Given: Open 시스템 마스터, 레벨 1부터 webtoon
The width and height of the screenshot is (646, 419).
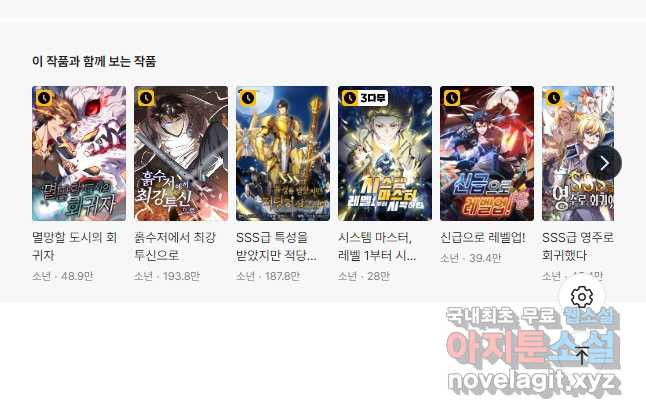Looking at the screenshot, I should 385,153.
